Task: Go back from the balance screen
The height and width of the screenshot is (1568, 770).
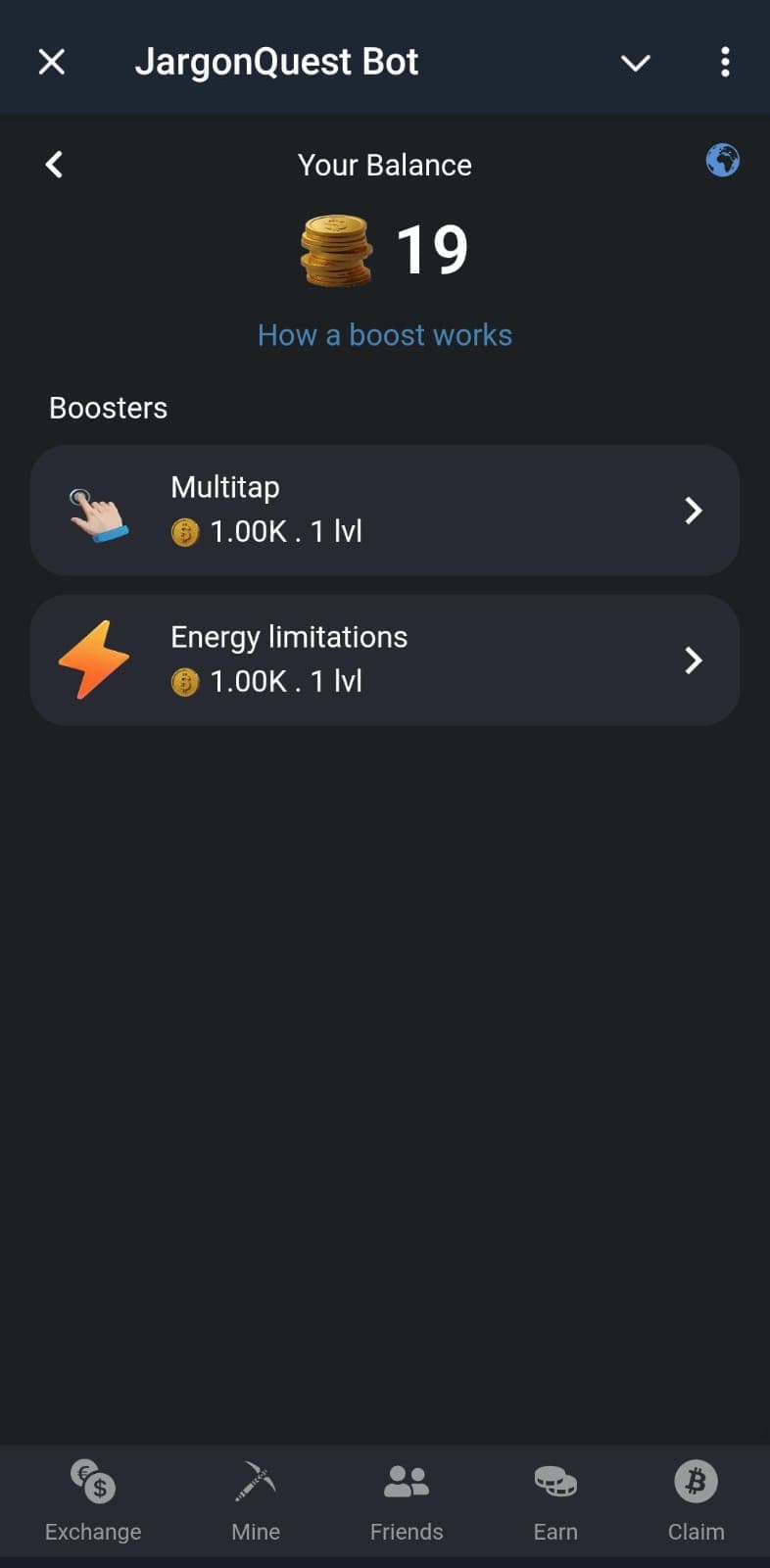Action: [x=54, y=165]
